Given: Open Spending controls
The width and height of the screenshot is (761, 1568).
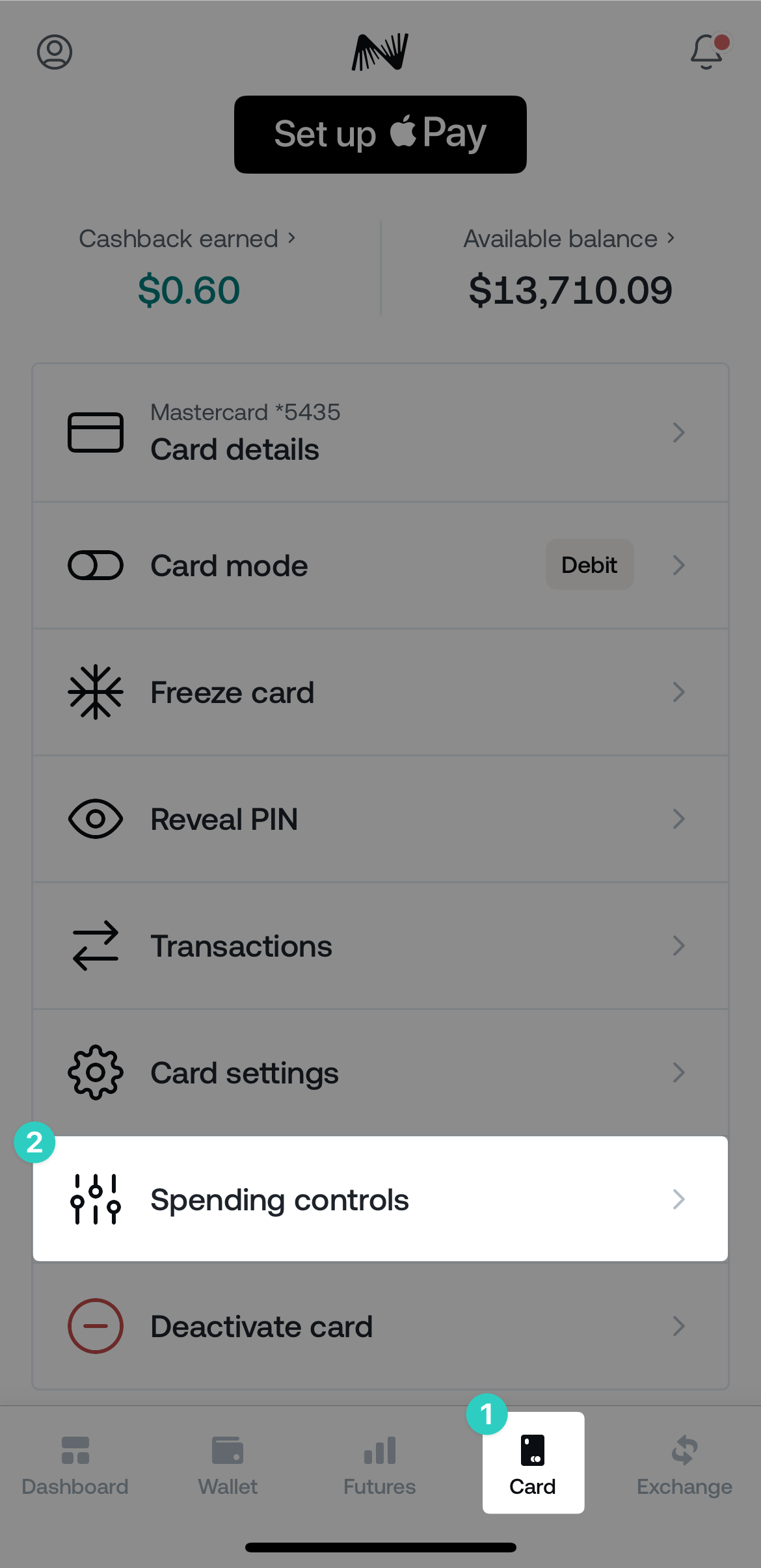Looking at the screenshot, I should point(380,1199).
